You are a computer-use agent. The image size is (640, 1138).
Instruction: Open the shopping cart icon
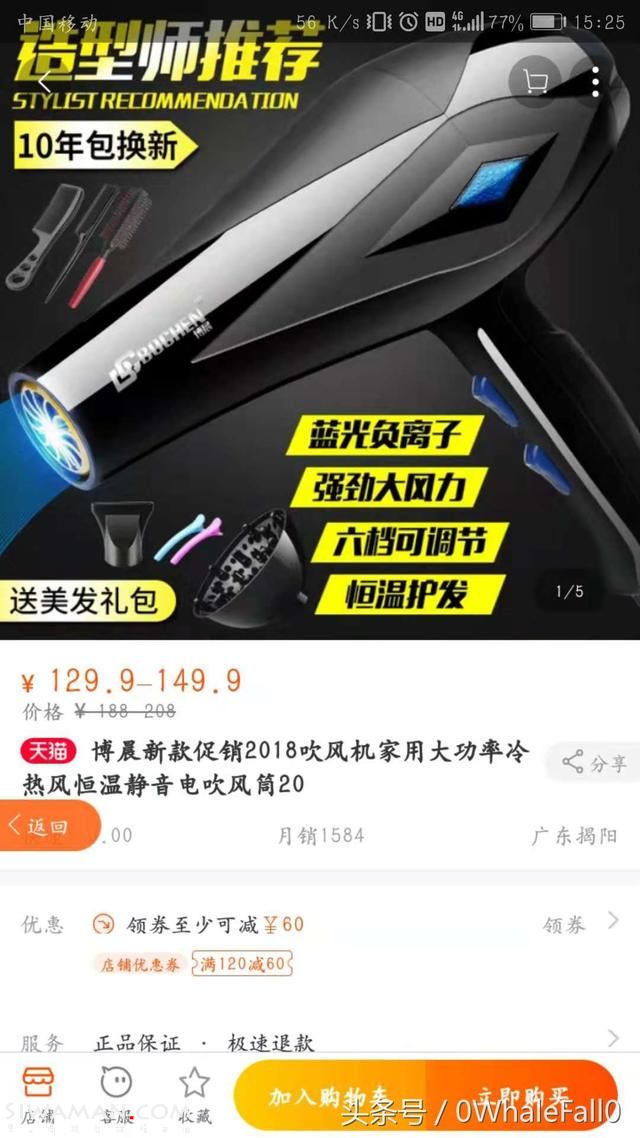[535, 82]
